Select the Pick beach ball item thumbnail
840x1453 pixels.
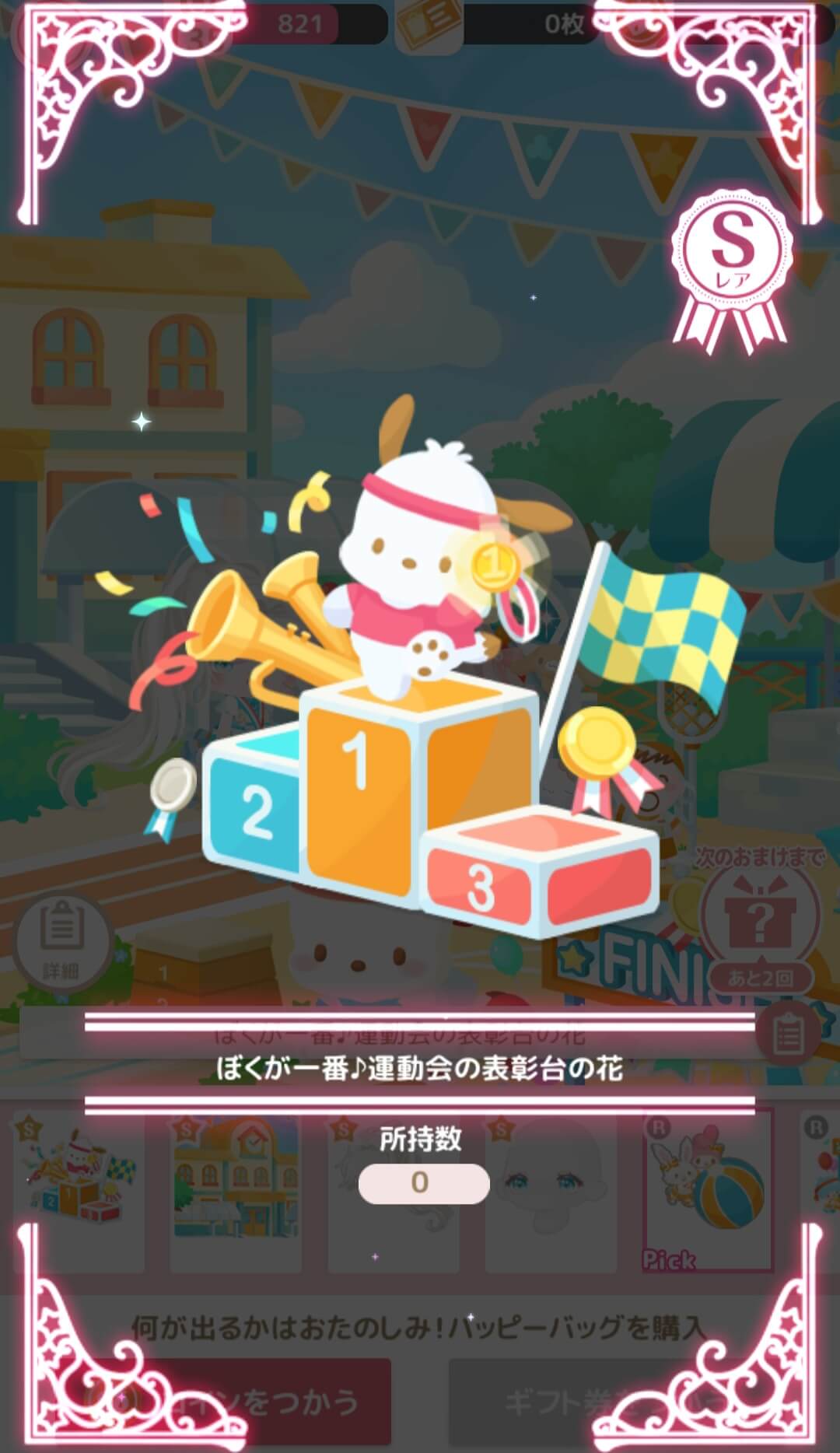pyautogui.click(x=708, y=1189)
